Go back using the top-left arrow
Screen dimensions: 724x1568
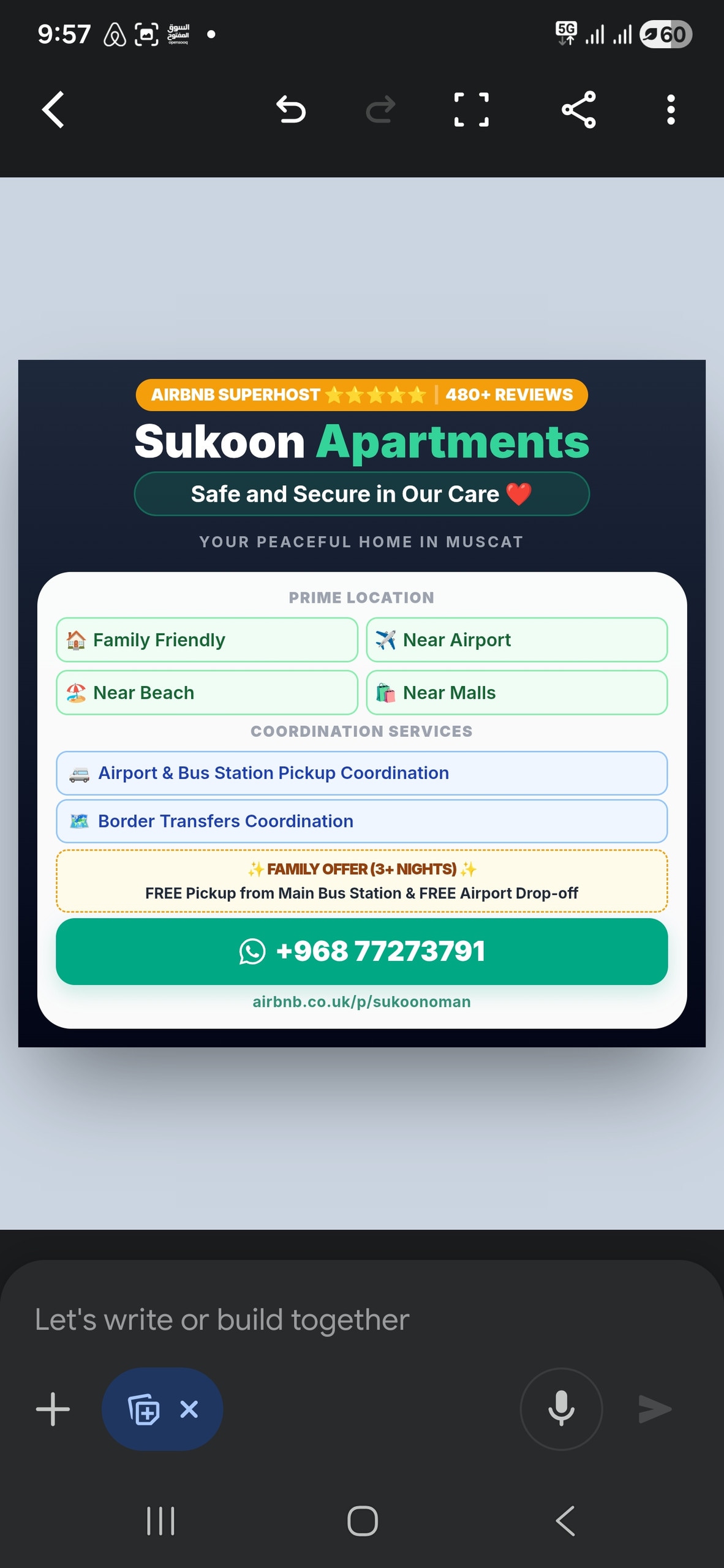53,110
